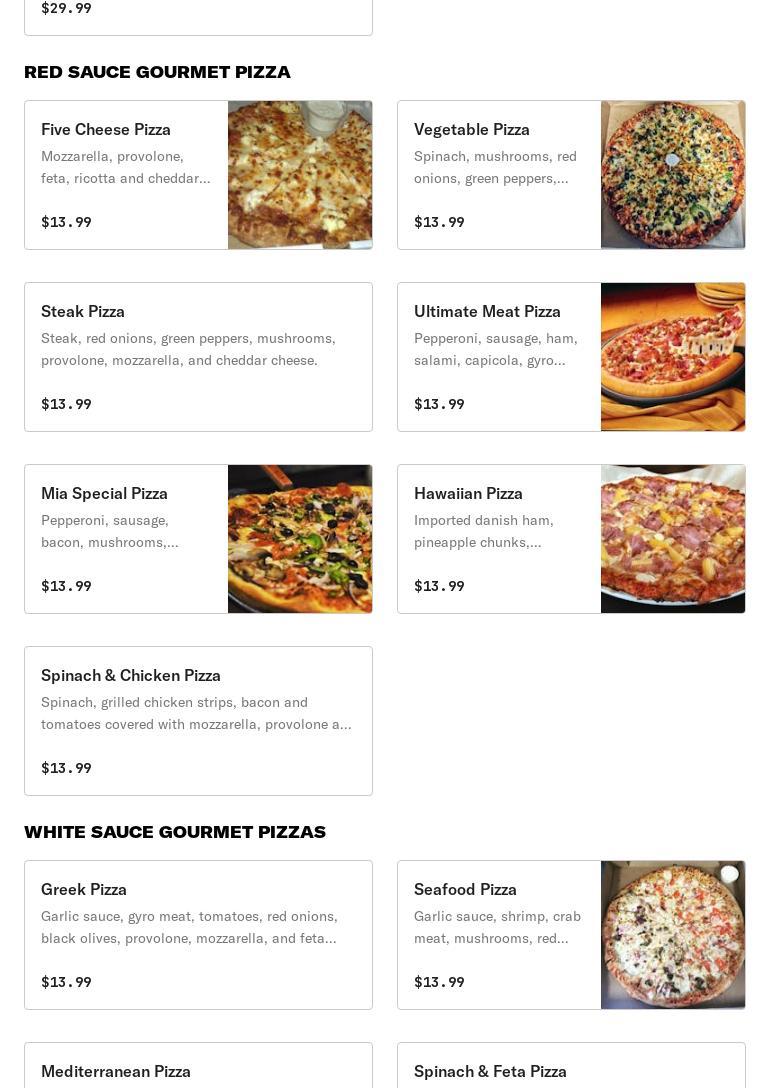Pick the Hawaiian Pizza item
The height and width of the screenshot is (1088, 770).
(571, 539)
